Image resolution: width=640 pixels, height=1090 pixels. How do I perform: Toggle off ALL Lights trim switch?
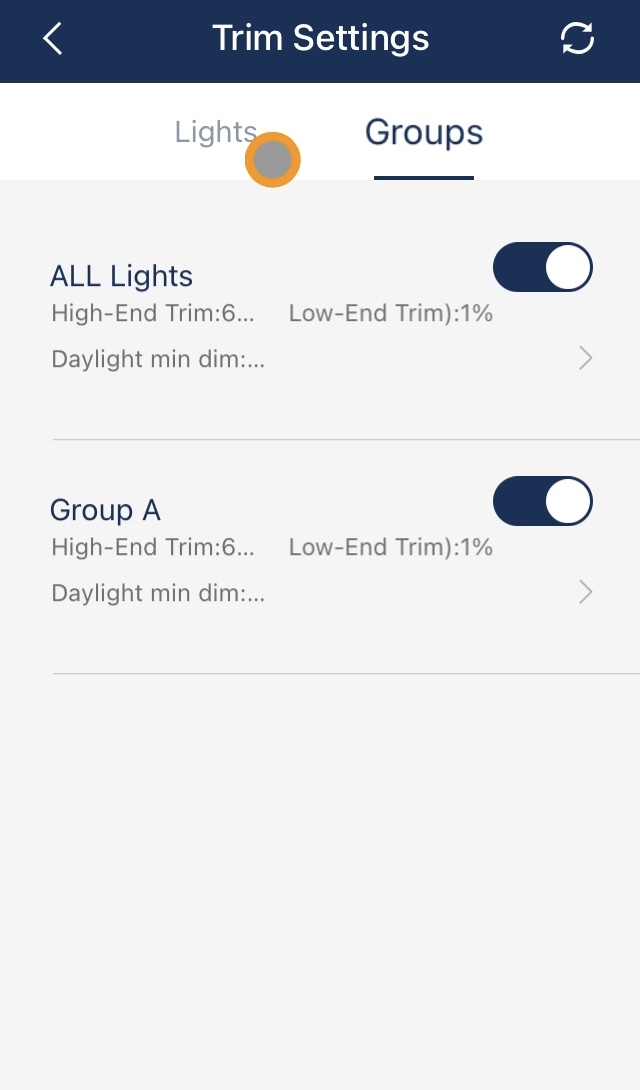pos(543,267)
